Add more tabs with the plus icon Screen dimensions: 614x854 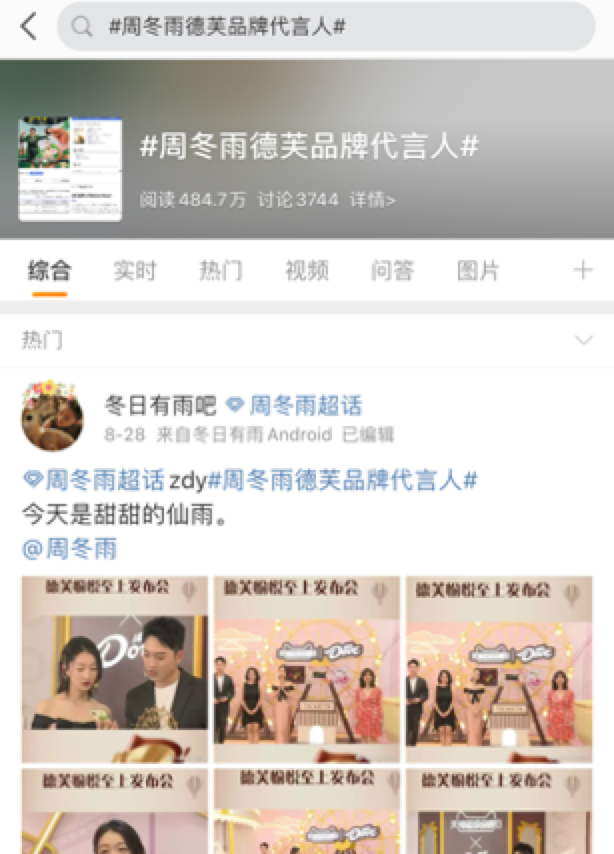click(x=582, y=270)
